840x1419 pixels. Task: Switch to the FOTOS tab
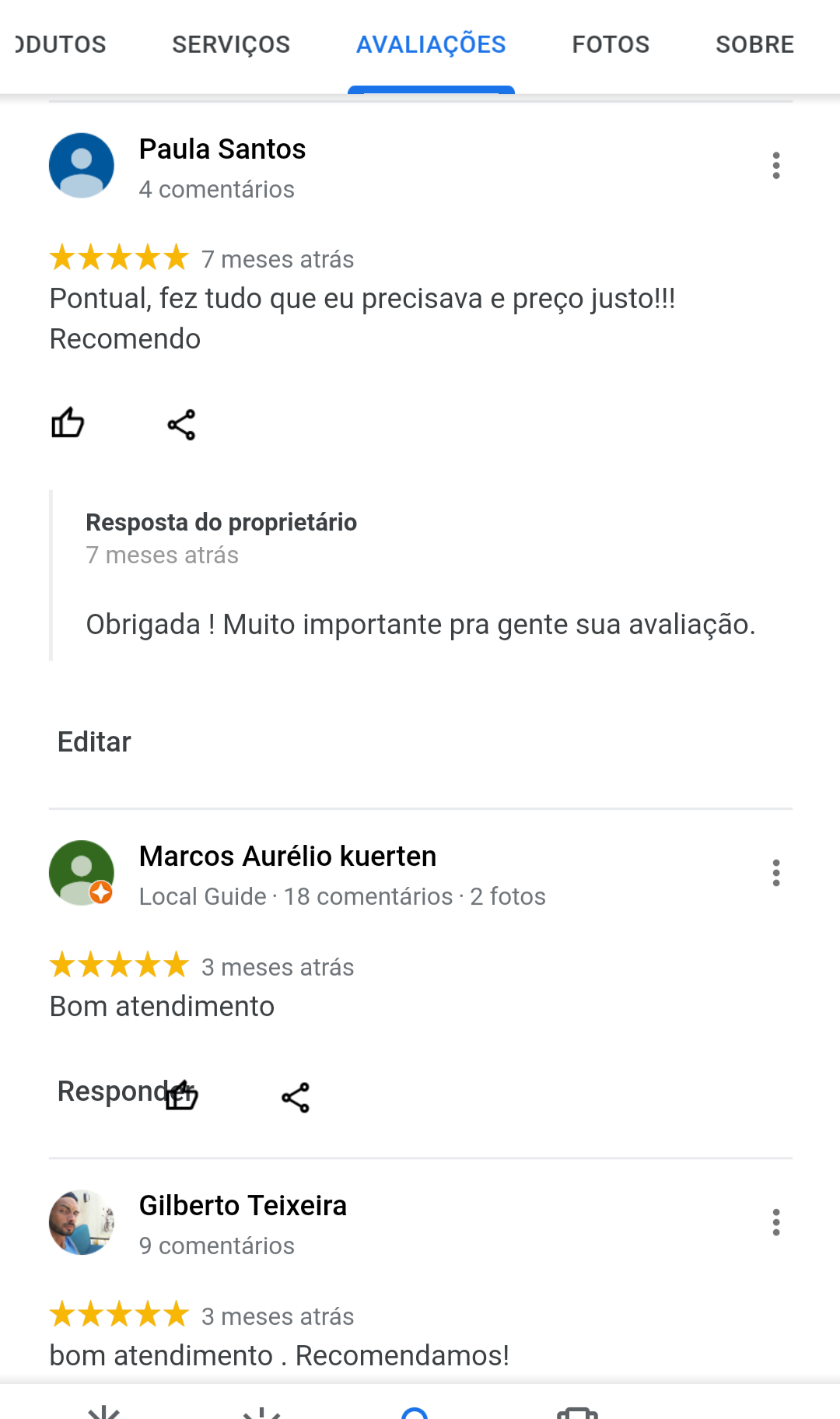[611, 44]
